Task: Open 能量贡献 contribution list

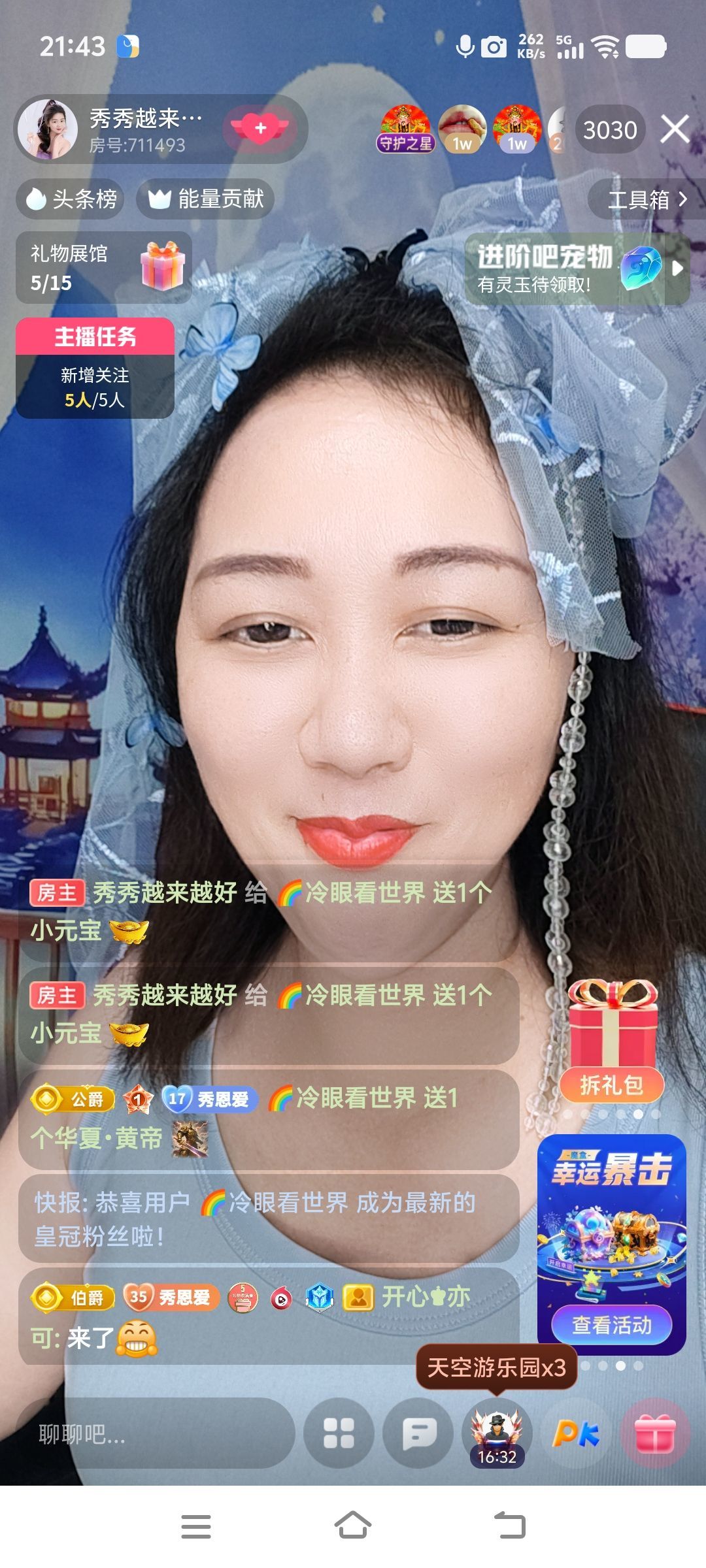Action: (205, 199)
